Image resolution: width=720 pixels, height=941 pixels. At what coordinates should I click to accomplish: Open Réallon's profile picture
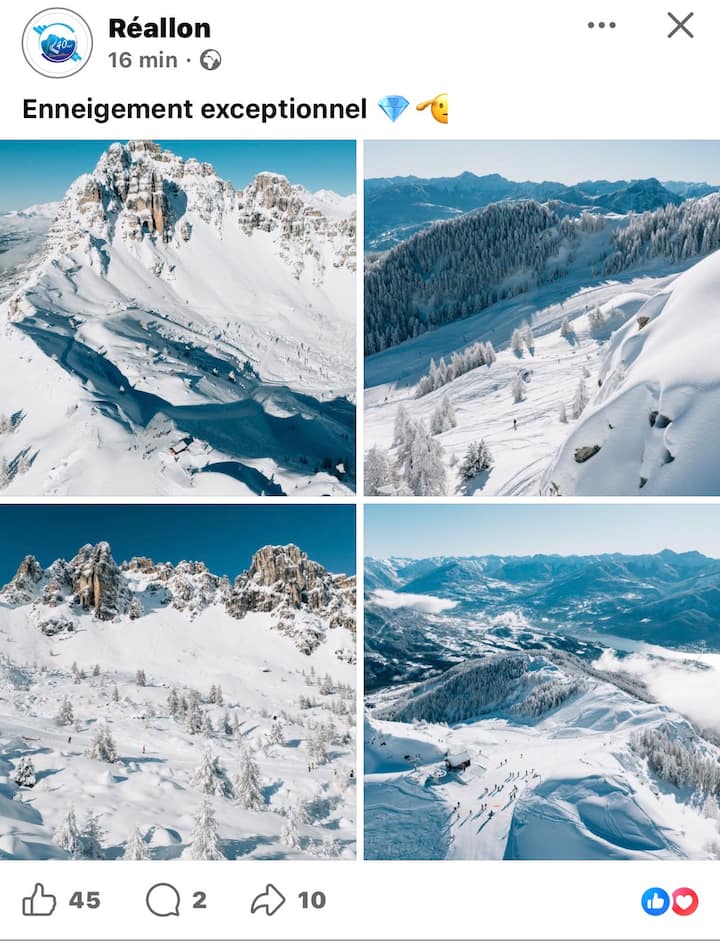[57, 43]
